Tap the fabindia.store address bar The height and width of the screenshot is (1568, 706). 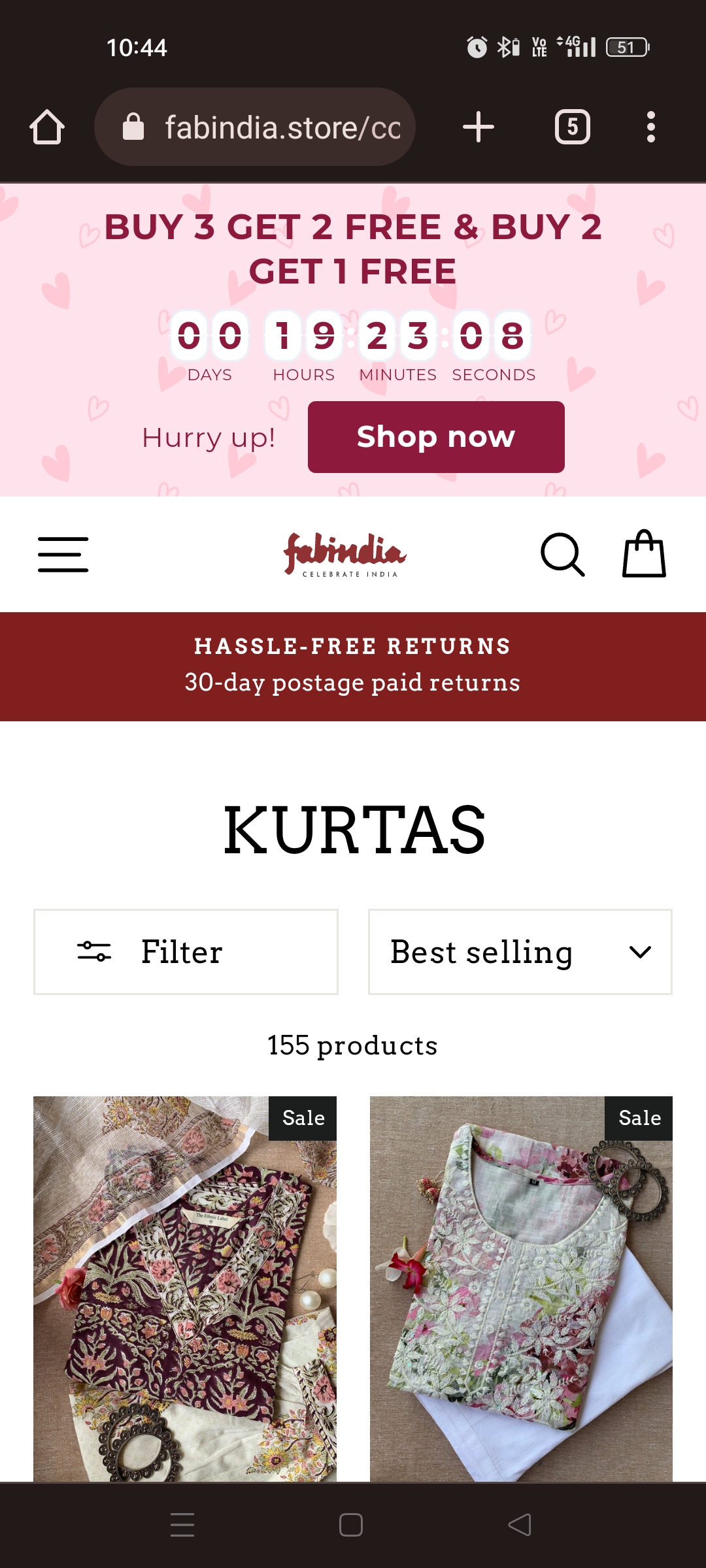pyautogui.click(x=255, y=127)
